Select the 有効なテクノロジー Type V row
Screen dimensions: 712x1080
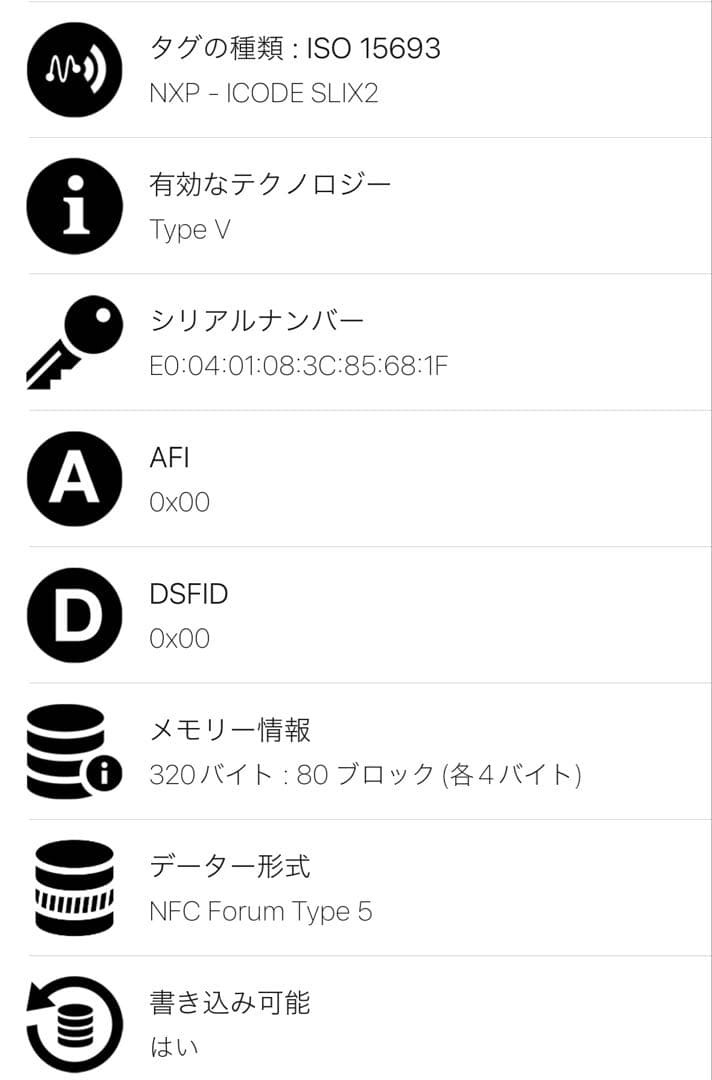(356, 206)
